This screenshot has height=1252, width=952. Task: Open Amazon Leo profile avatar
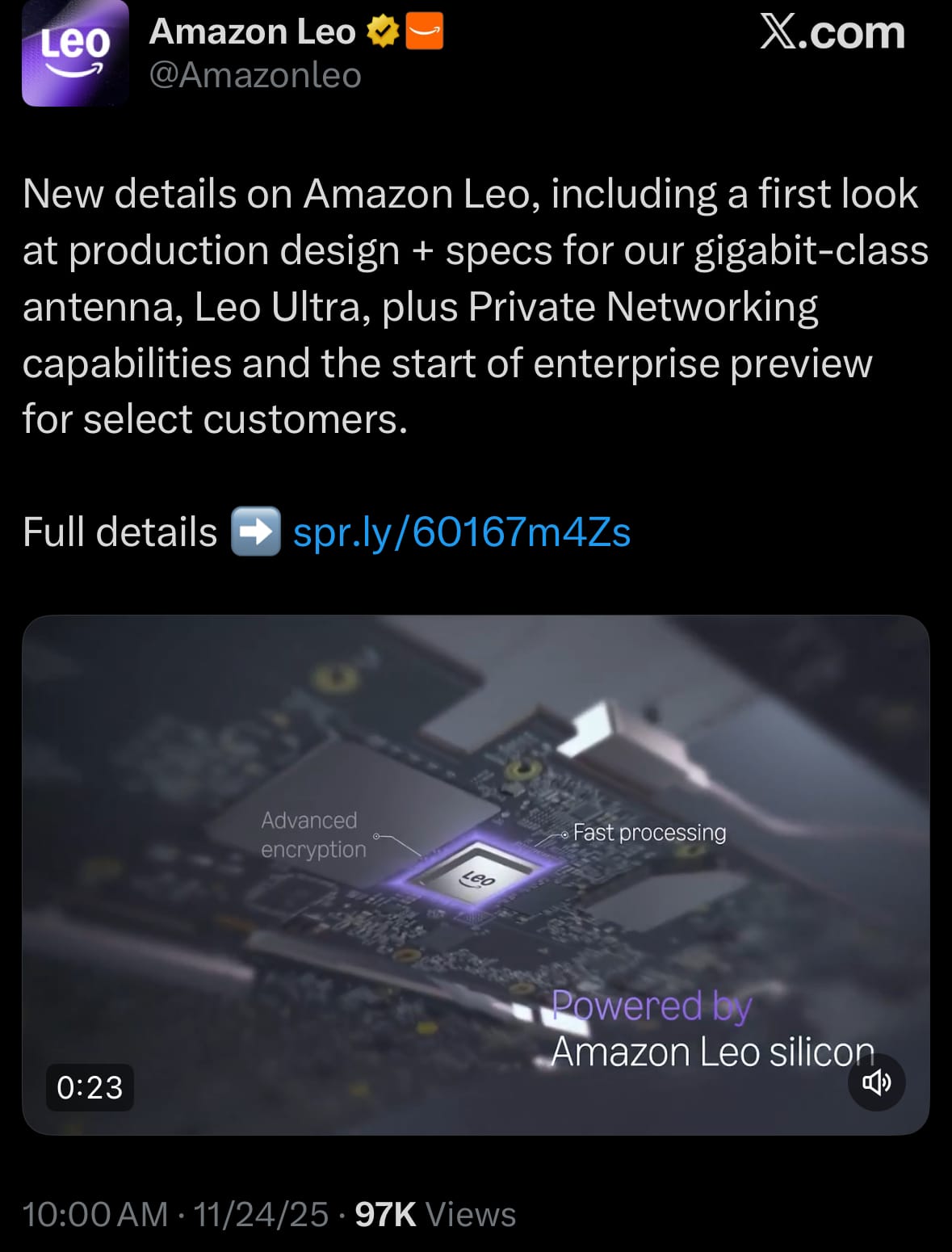coord(75,54)
